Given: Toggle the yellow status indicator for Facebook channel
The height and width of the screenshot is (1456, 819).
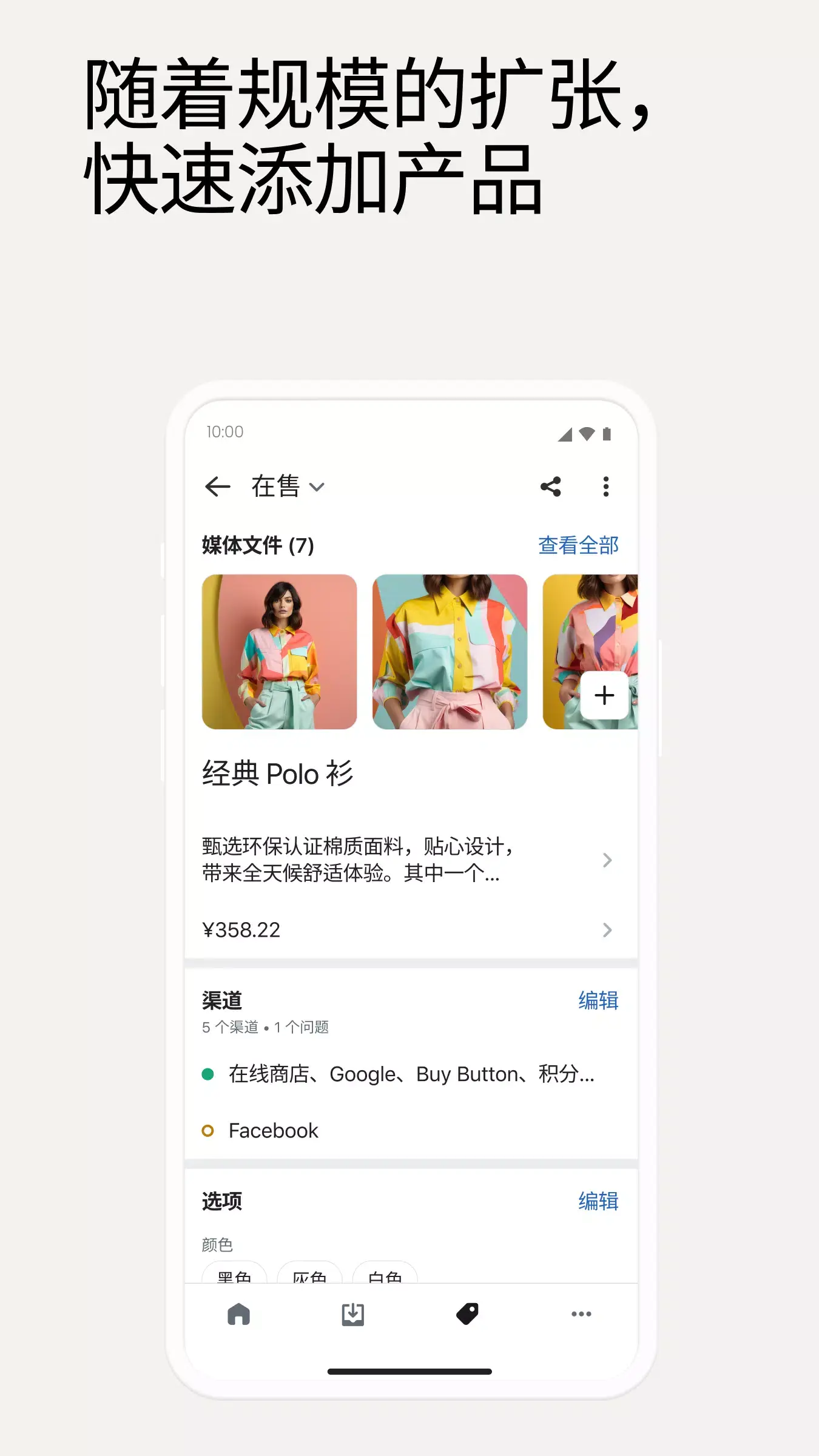Looking at the screenshot, I should pos(209,1130).
